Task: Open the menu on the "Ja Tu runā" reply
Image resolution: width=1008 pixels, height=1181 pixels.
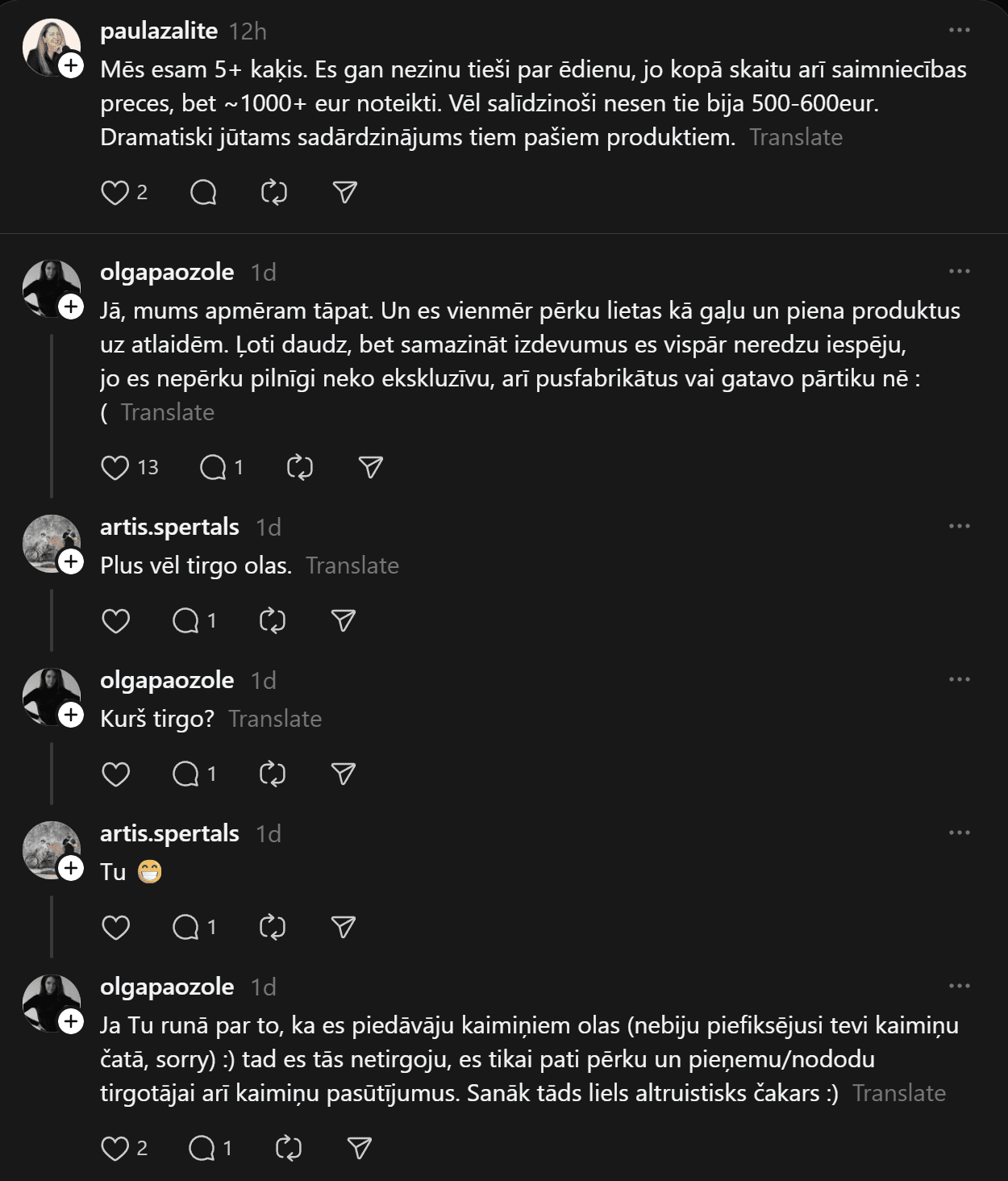Action: tap(959, 986)
